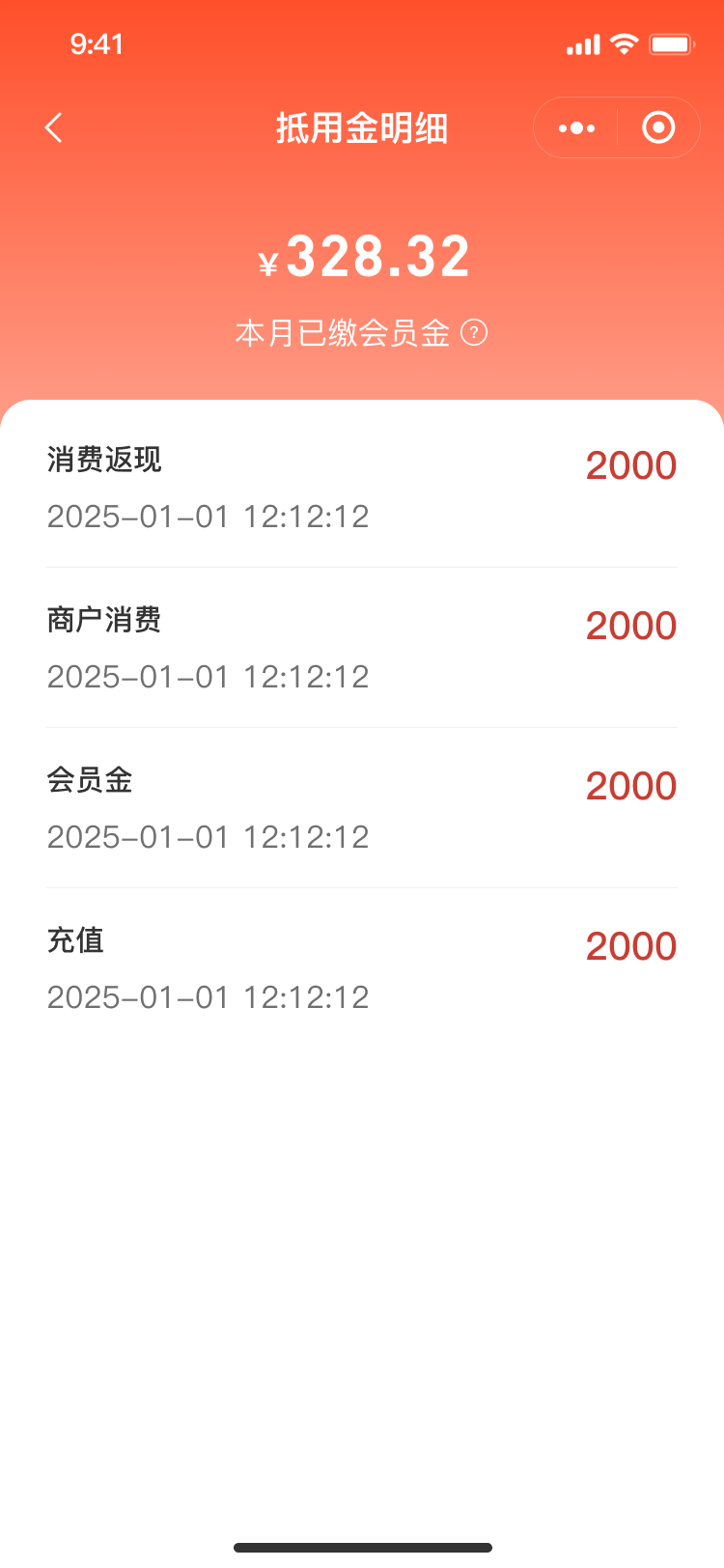Open the three-dot mini program menu
724x1568 pixels.
click(x=576, y=127)
